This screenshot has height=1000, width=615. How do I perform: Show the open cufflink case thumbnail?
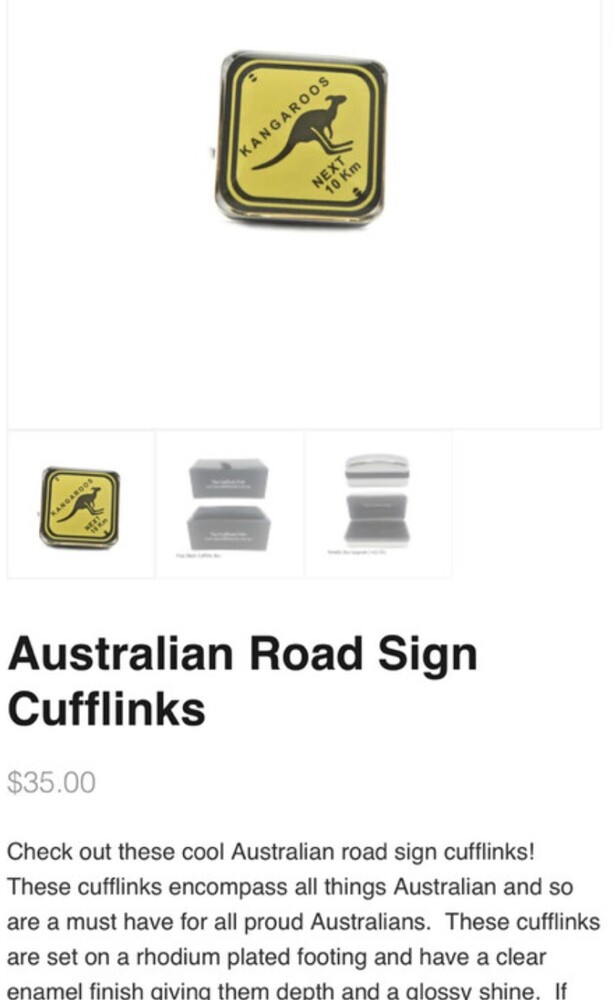(x=377, y=503)
